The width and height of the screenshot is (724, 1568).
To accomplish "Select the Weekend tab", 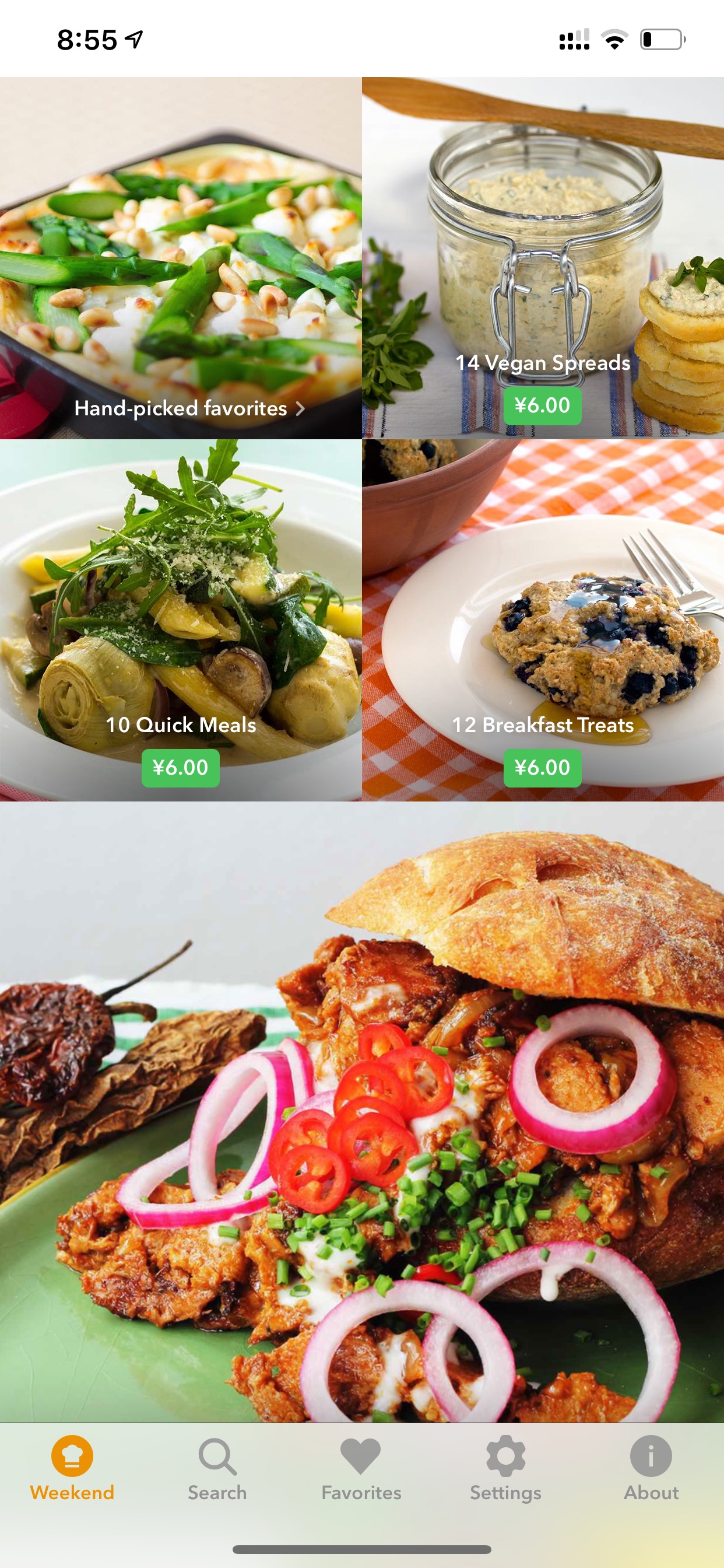I will click(x=72, y=1468).
